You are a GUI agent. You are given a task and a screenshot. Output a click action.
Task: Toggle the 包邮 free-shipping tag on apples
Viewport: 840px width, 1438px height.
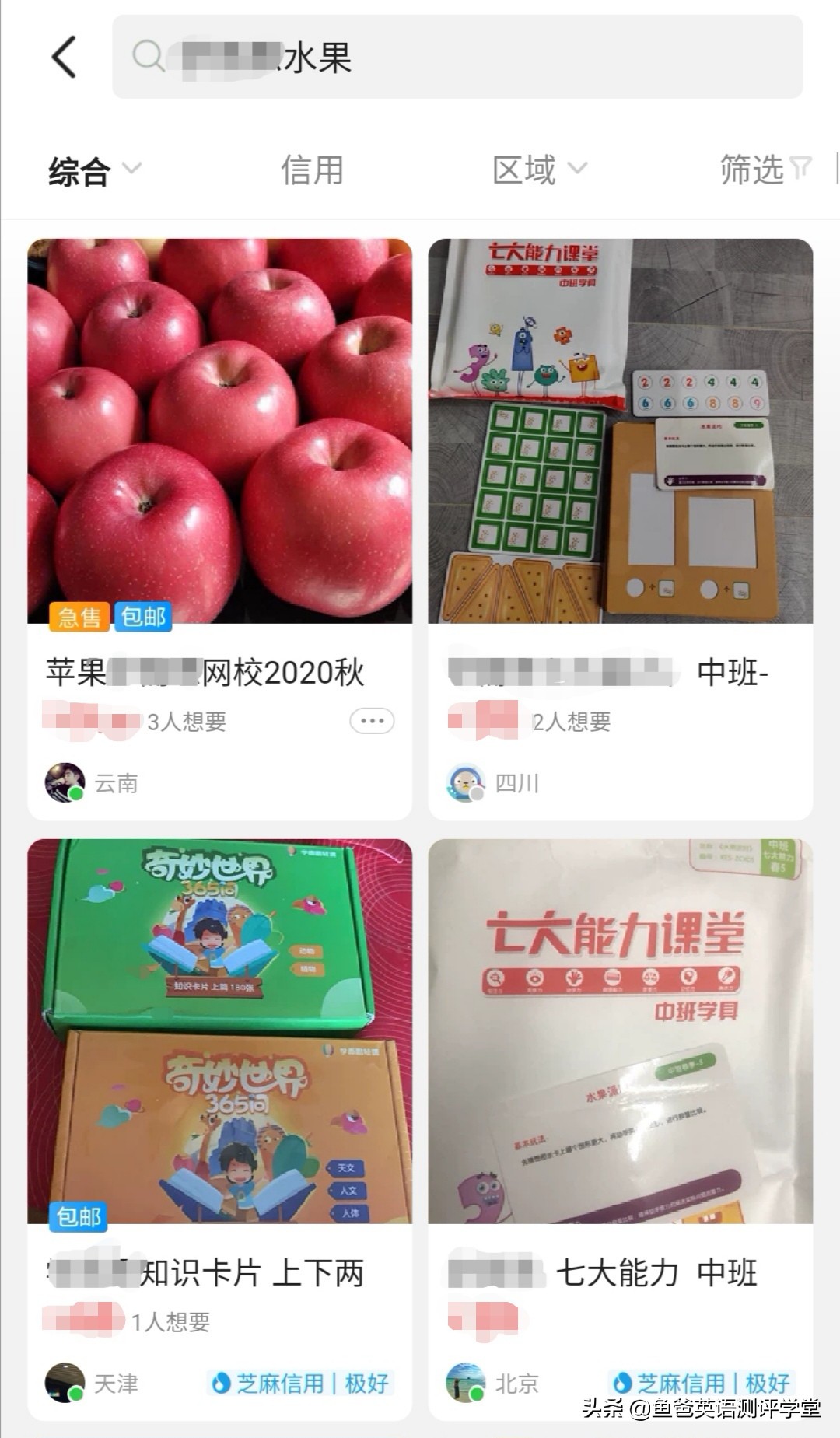pos(143,618)
